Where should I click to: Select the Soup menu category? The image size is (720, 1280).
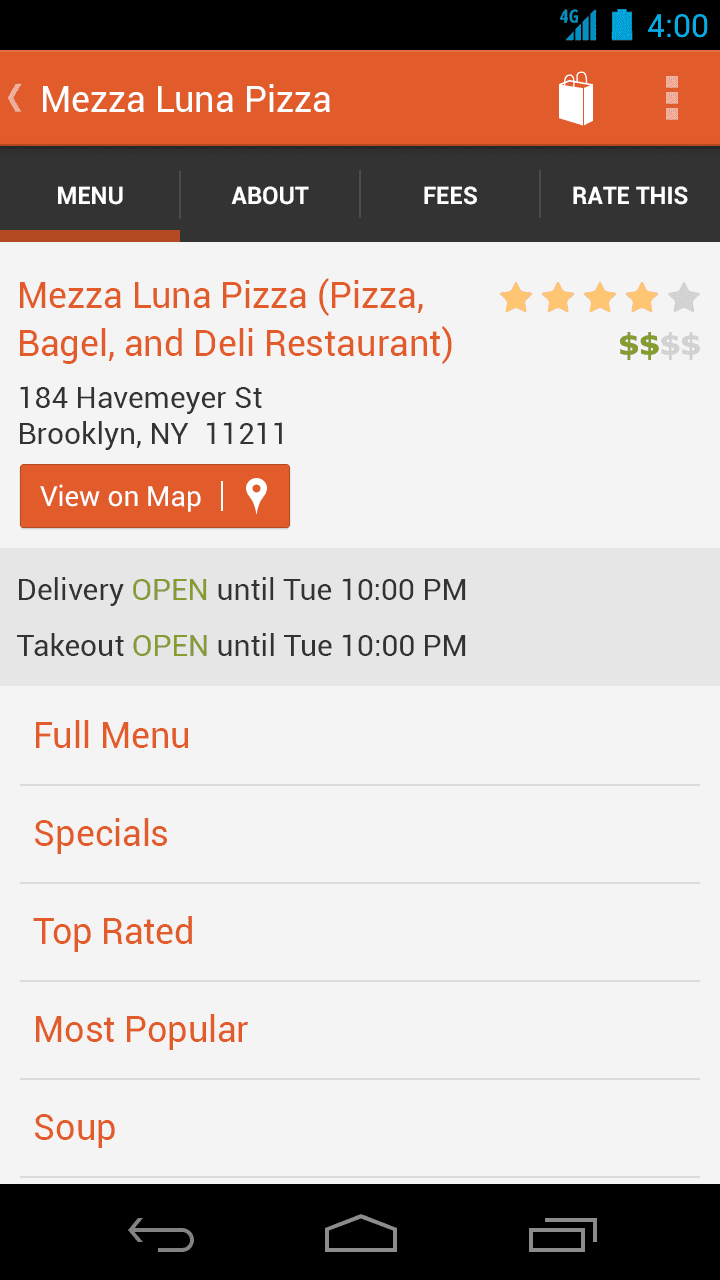[74, 1127]
